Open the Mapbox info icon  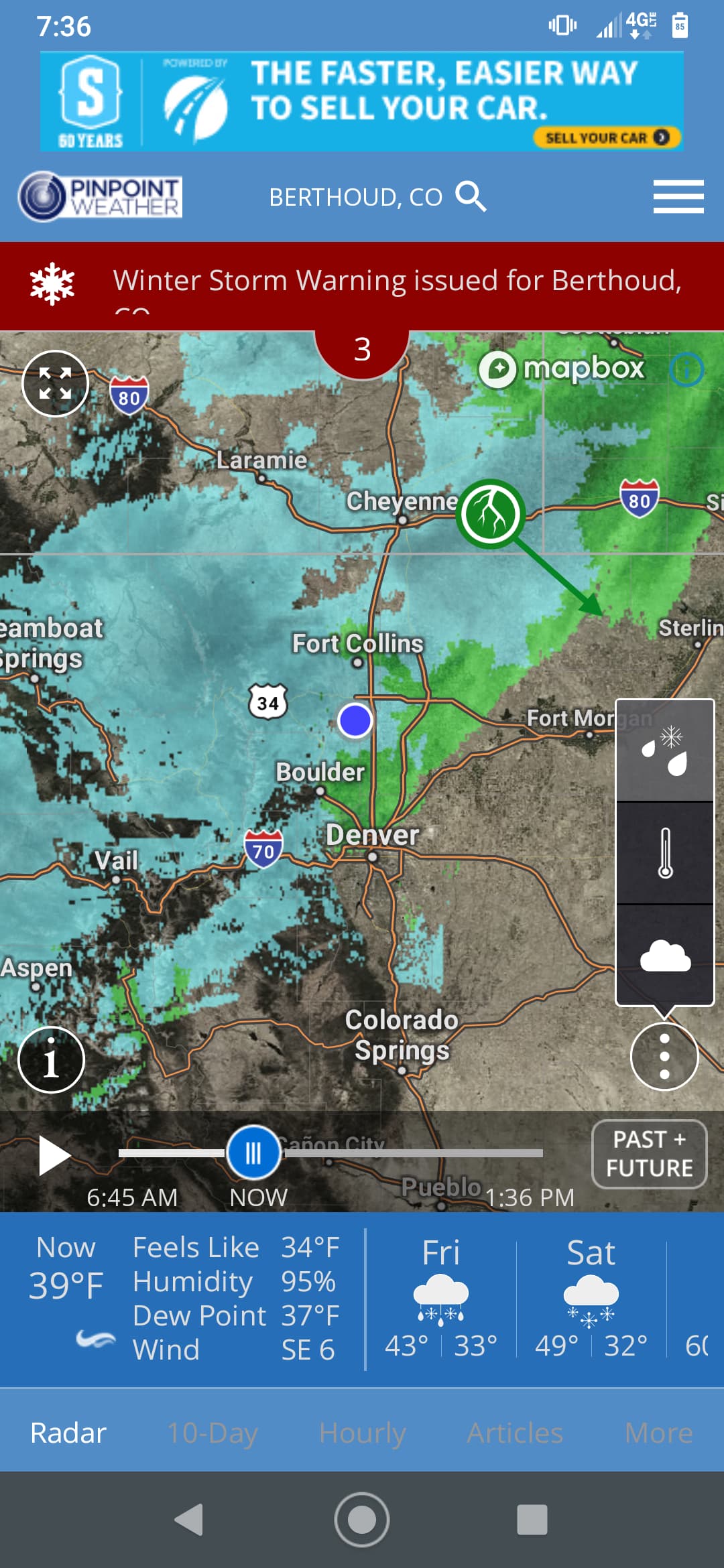tap(686, 369)
